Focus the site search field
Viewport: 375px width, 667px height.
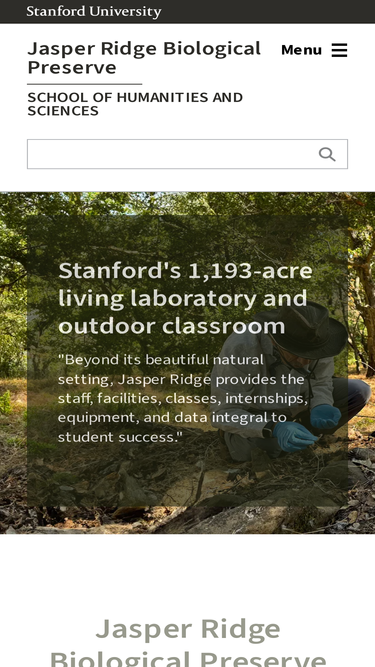[x=168, y=154]
